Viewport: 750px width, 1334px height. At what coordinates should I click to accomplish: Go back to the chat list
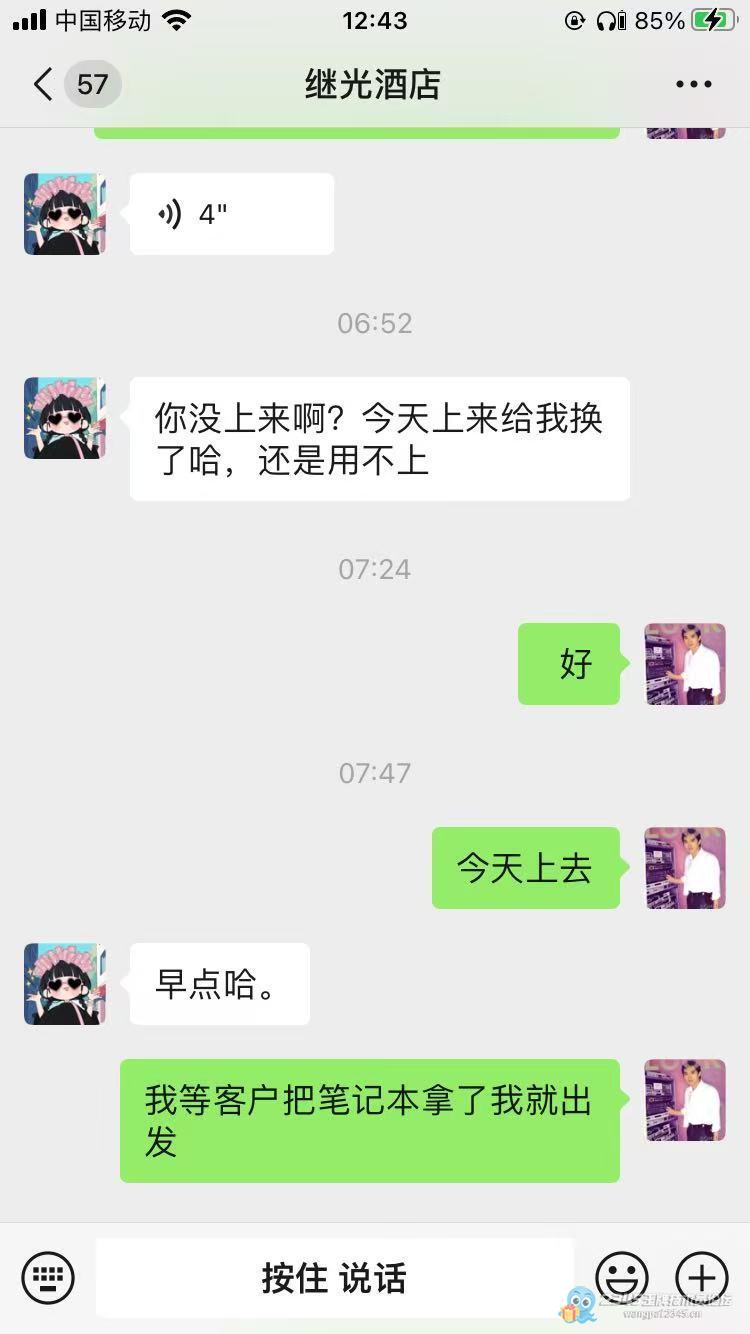point(42,84)
